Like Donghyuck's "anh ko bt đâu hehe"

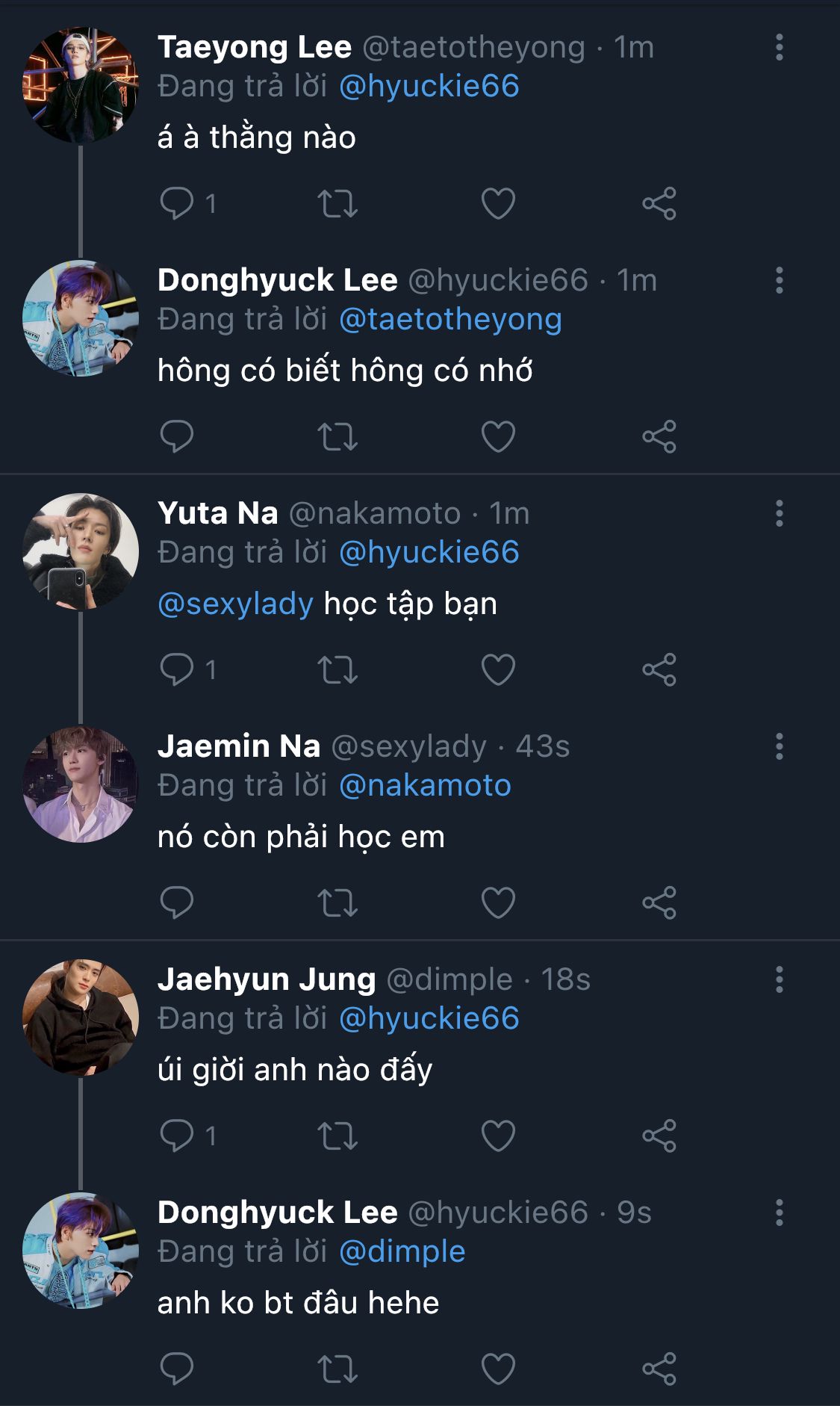click(498, 1369)
